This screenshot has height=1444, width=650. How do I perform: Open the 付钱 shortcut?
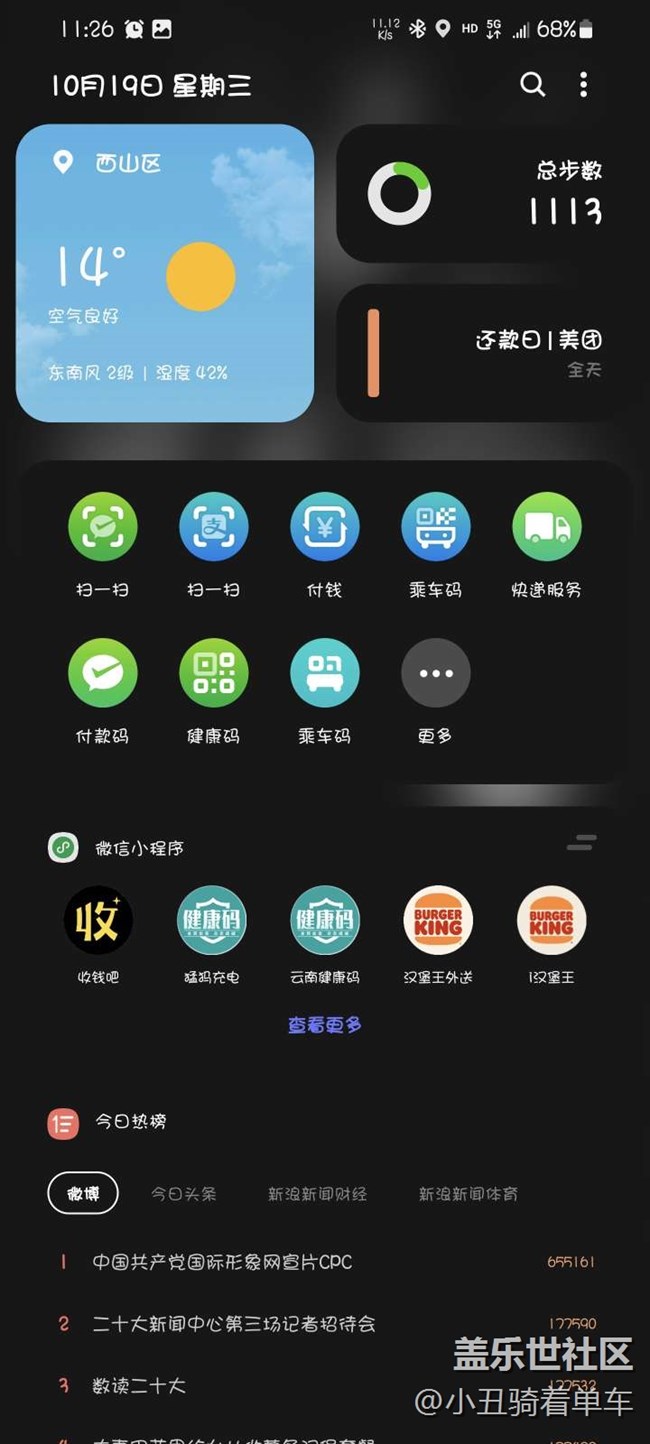coord(324,527)
